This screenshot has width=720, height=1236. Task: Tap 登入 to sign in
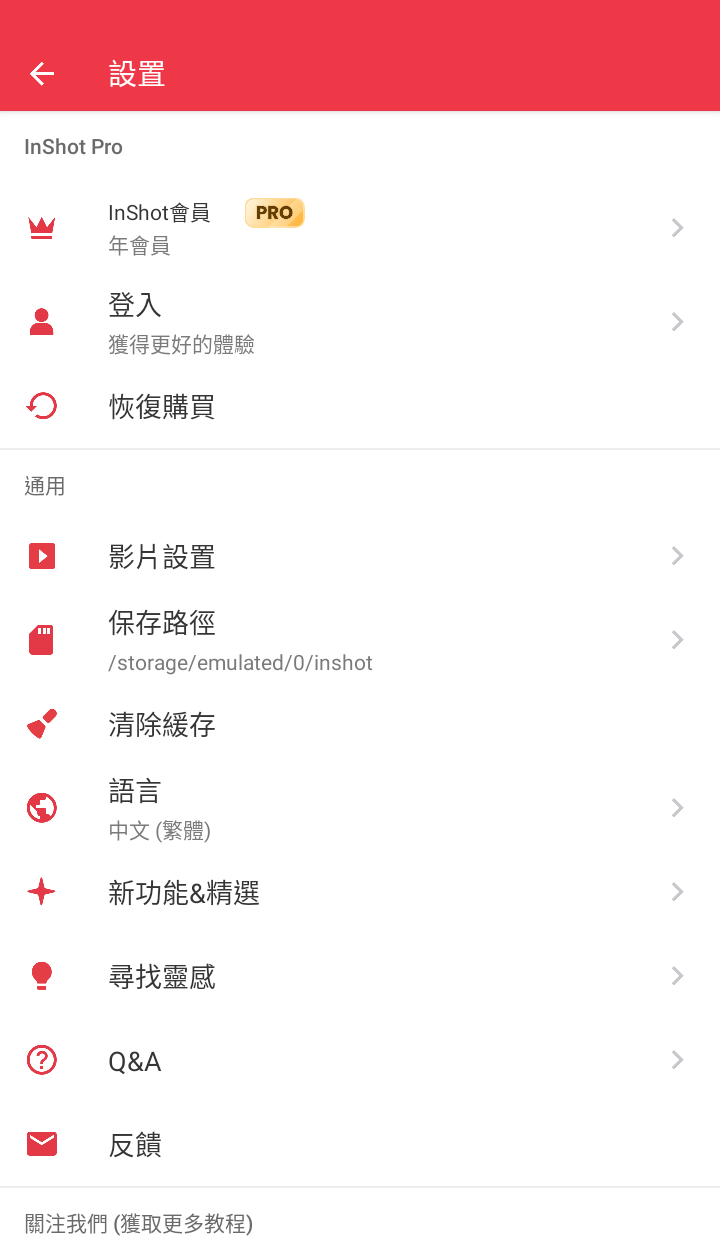[x=134, y=305]
